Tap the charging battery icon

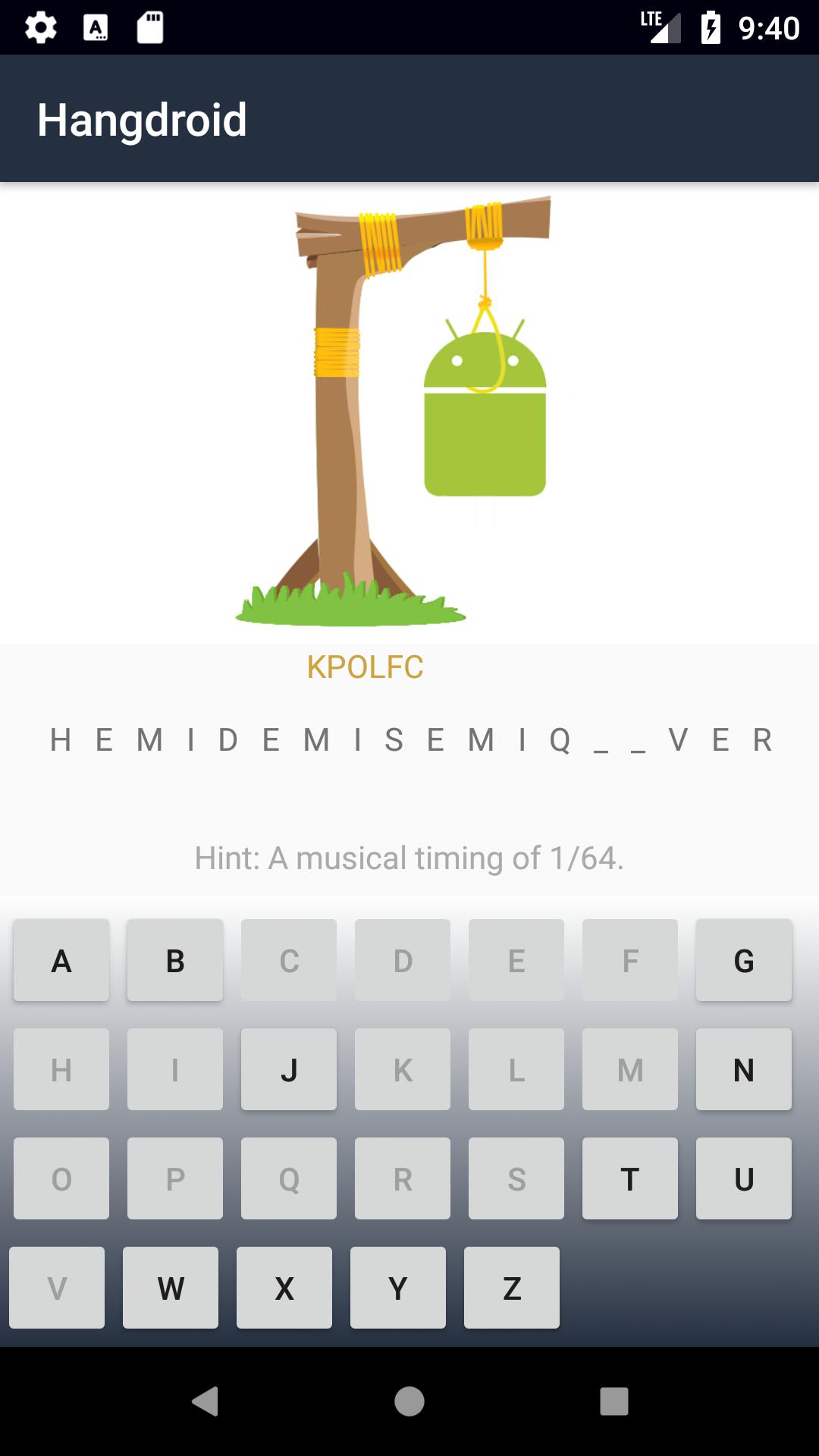(x=709, y=26)
